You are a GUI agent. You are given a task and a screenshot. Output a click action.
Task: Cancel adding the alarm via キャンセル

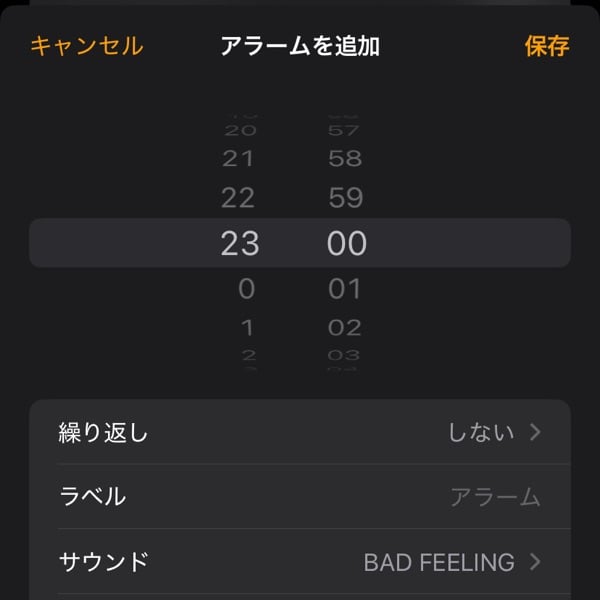tap(87, 46)
